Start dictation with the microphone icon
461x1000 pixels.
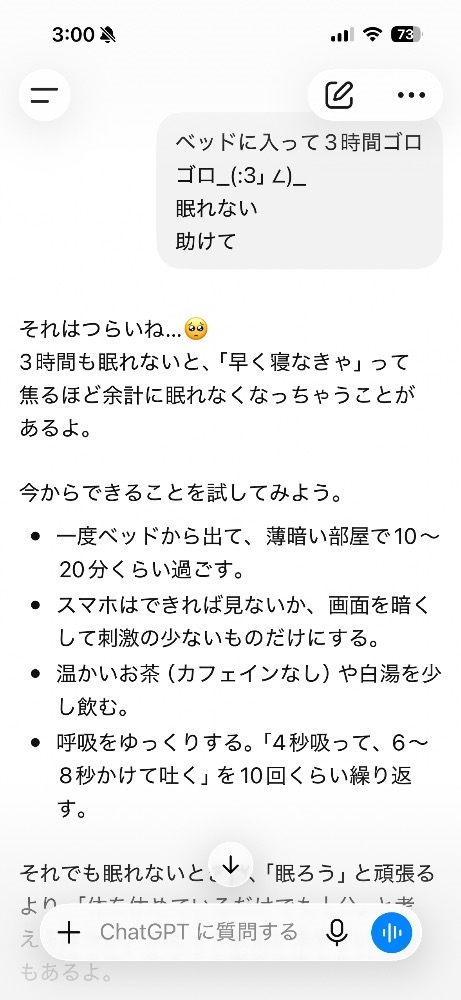point(337,932)
